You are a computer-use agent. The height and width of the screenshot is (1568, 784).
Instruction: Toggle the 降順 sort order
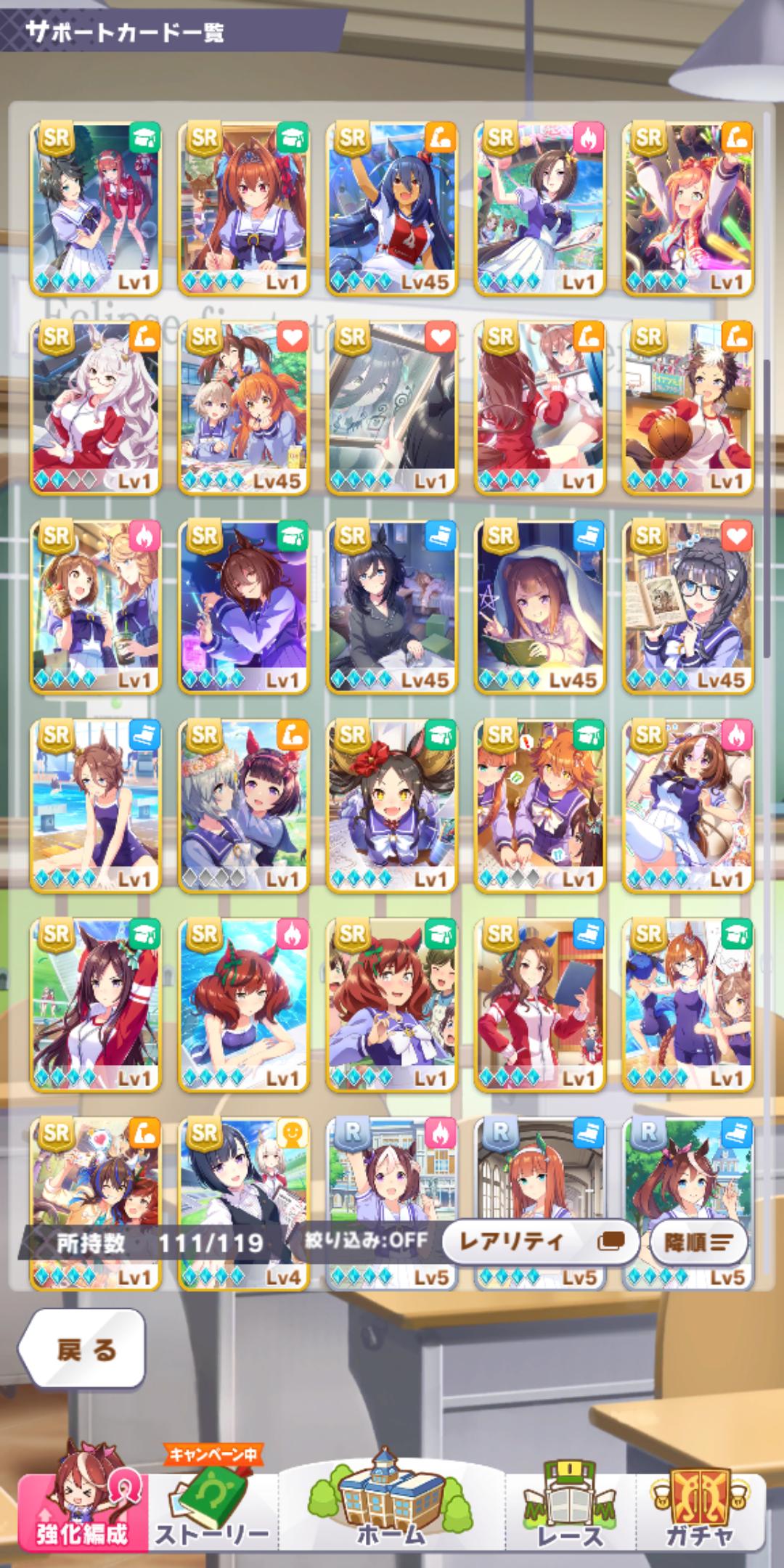698,1242
